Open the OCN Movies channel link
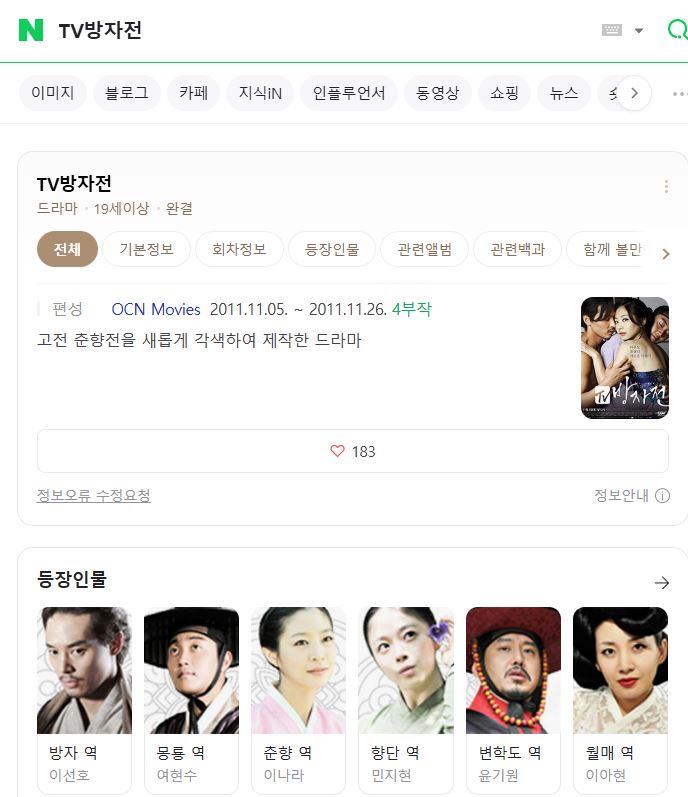Screen dimensions: 688x797 tap(156, 309)
